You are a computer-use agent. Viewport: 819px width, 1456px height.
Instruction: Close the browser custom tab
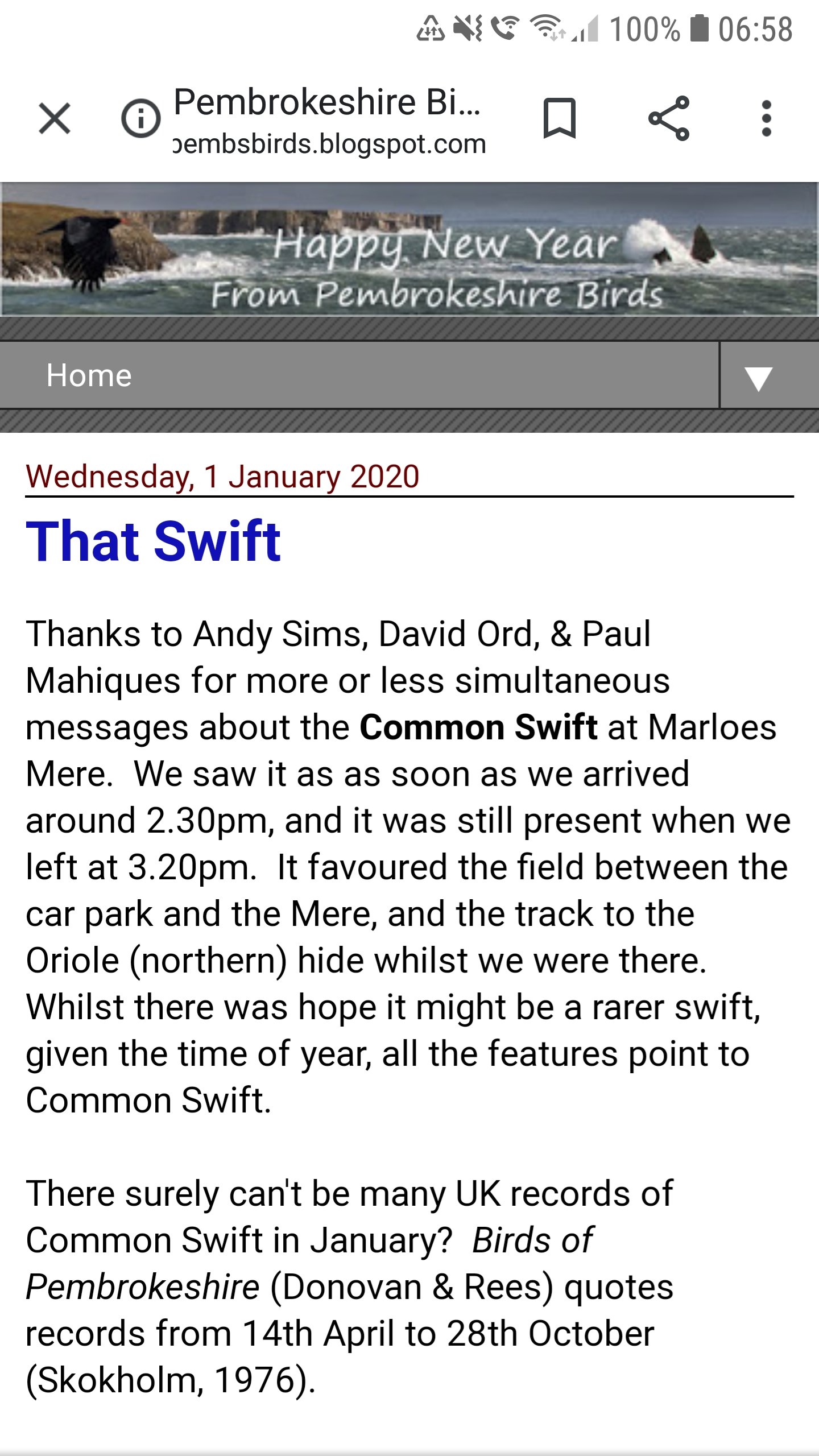point(55,118)
